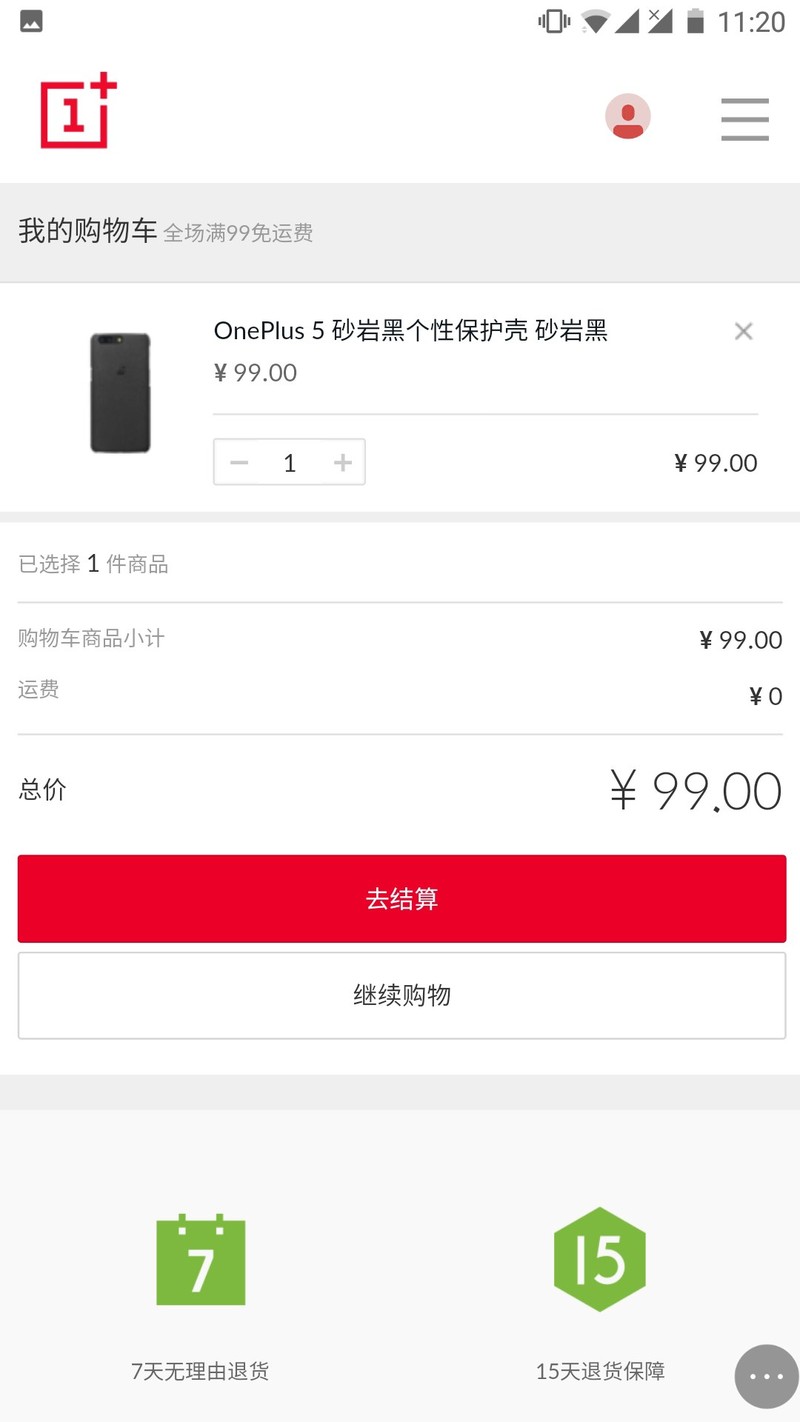Select the quantity input field
Image resolution: width=800 pixels, height=1422 pixels.
[290, 462]
